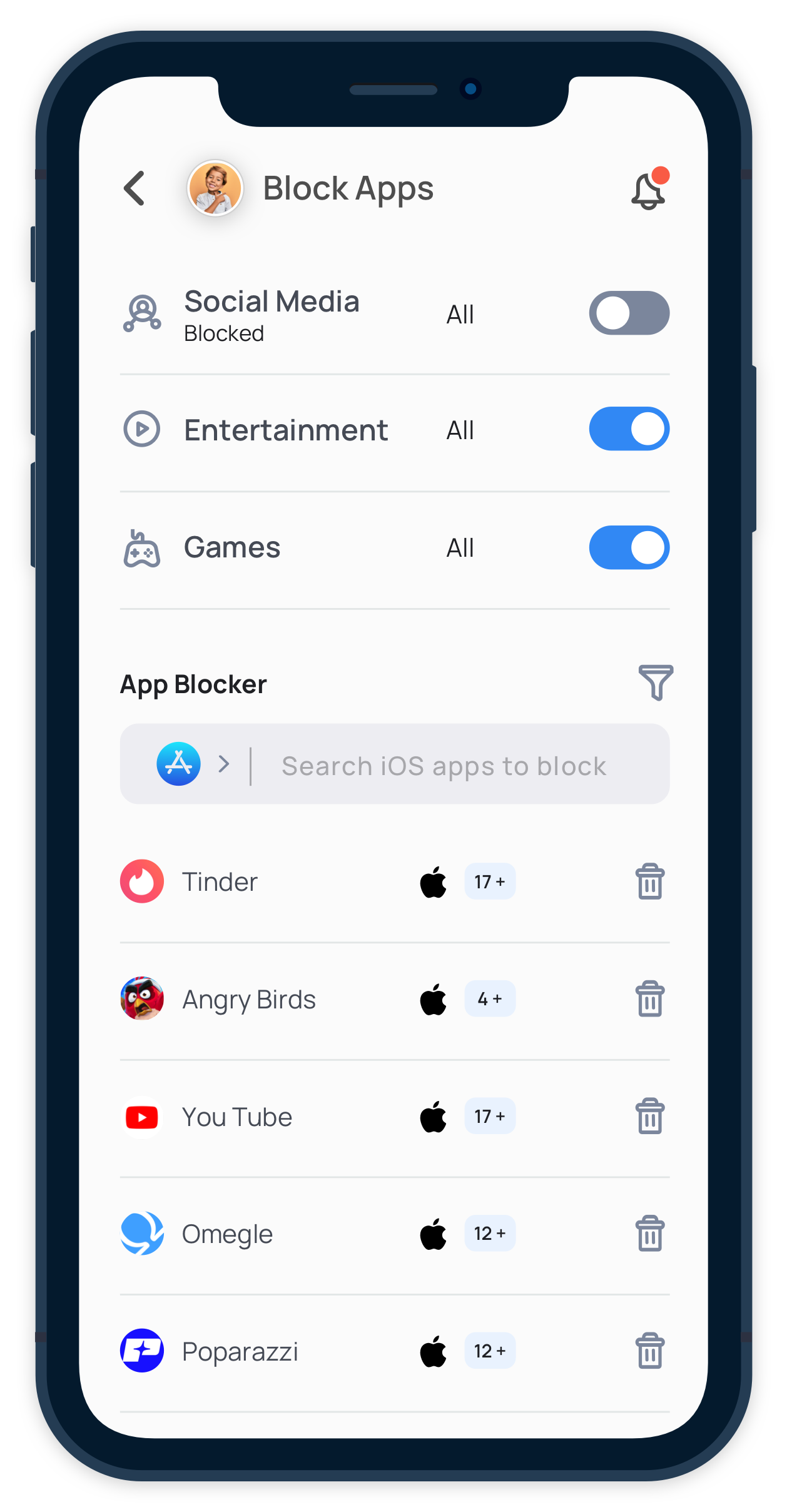Tap the Search iOS apps field

tap(395, 764)
